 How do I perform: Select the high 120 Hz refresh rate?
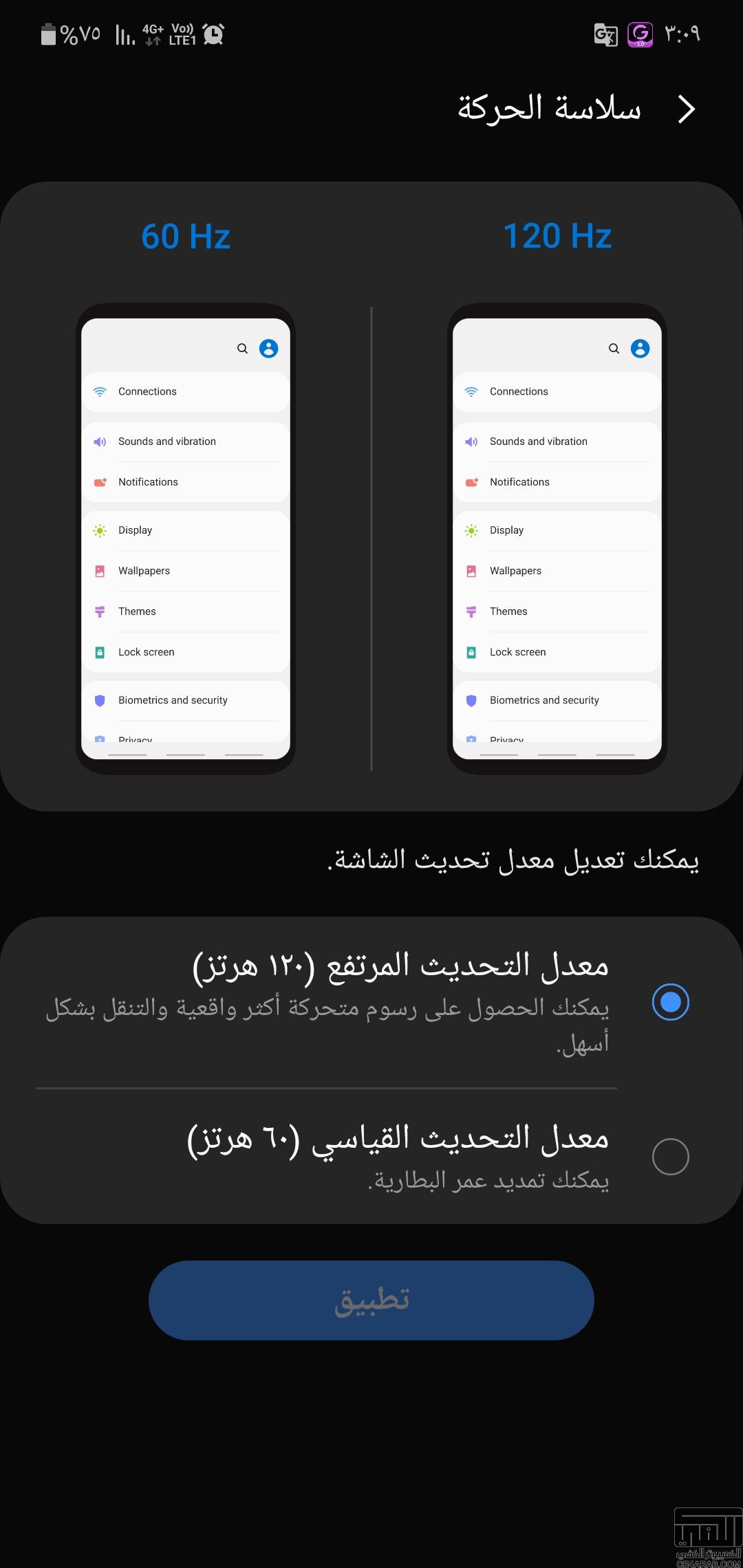pos(371,1002)
